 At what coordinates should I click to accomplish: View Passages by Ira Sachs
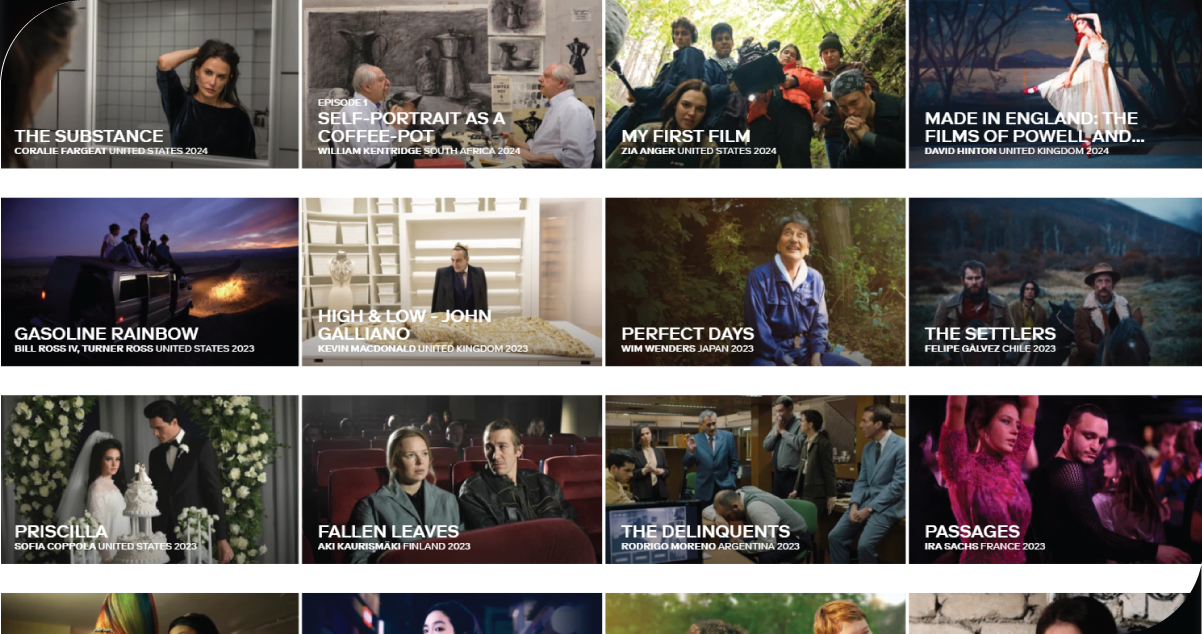[x=1055, y=480]
